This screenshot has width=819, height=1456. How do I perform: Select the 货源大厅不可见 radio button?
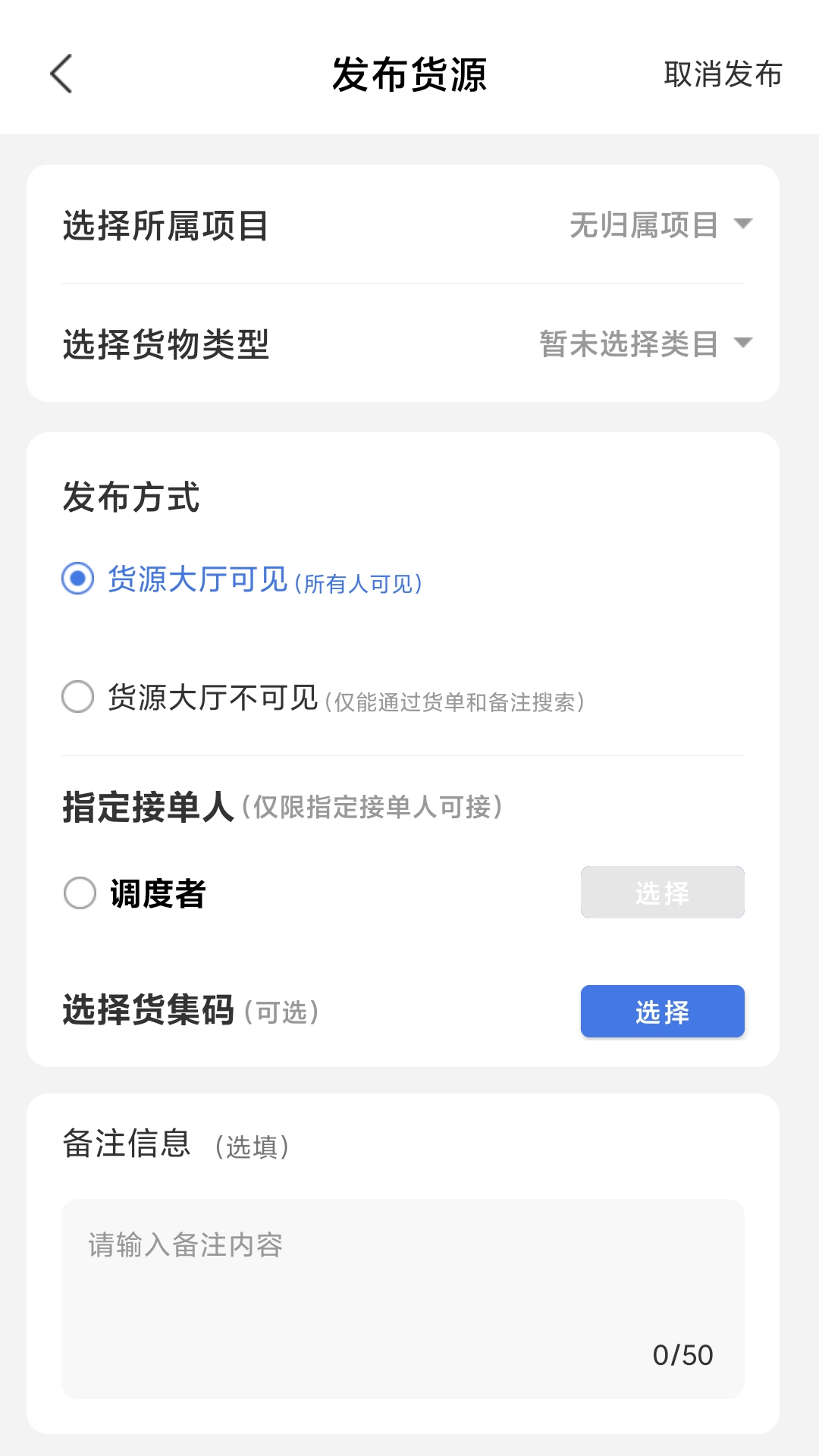click(x=77, y=698)
